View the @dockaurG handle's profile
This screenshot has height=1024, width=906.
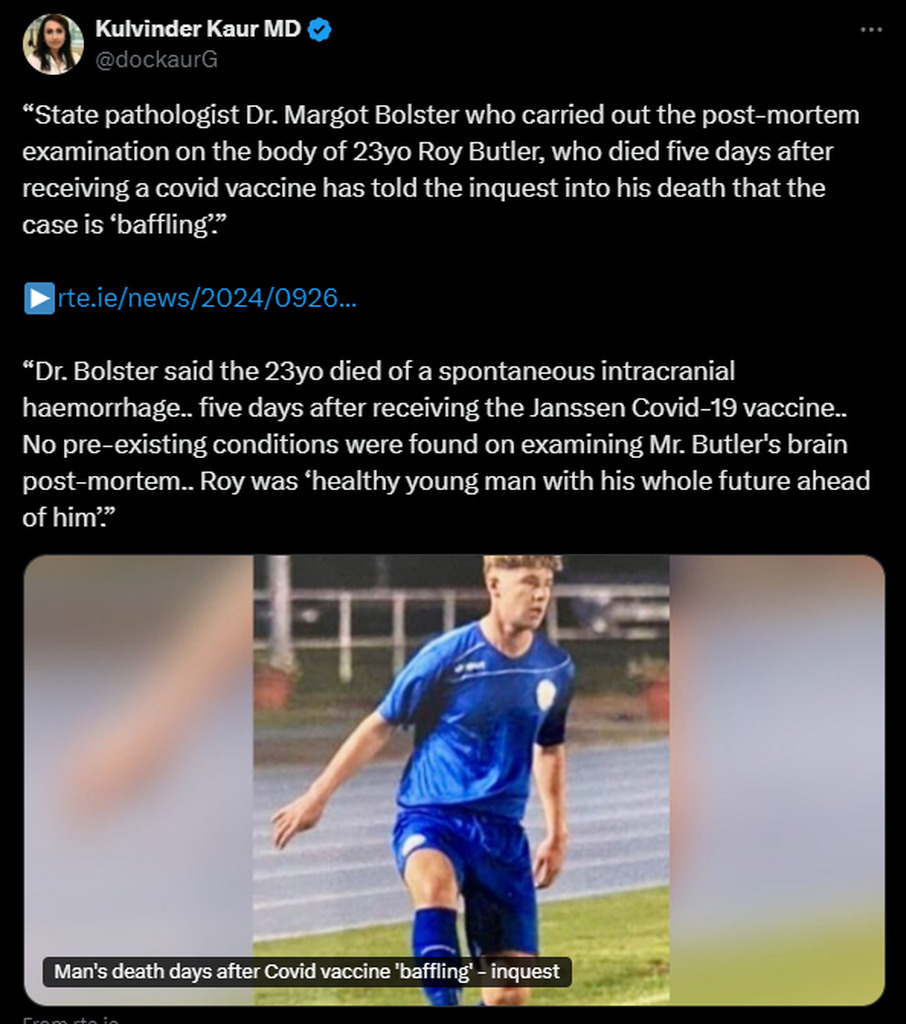[x=156, y=59]
